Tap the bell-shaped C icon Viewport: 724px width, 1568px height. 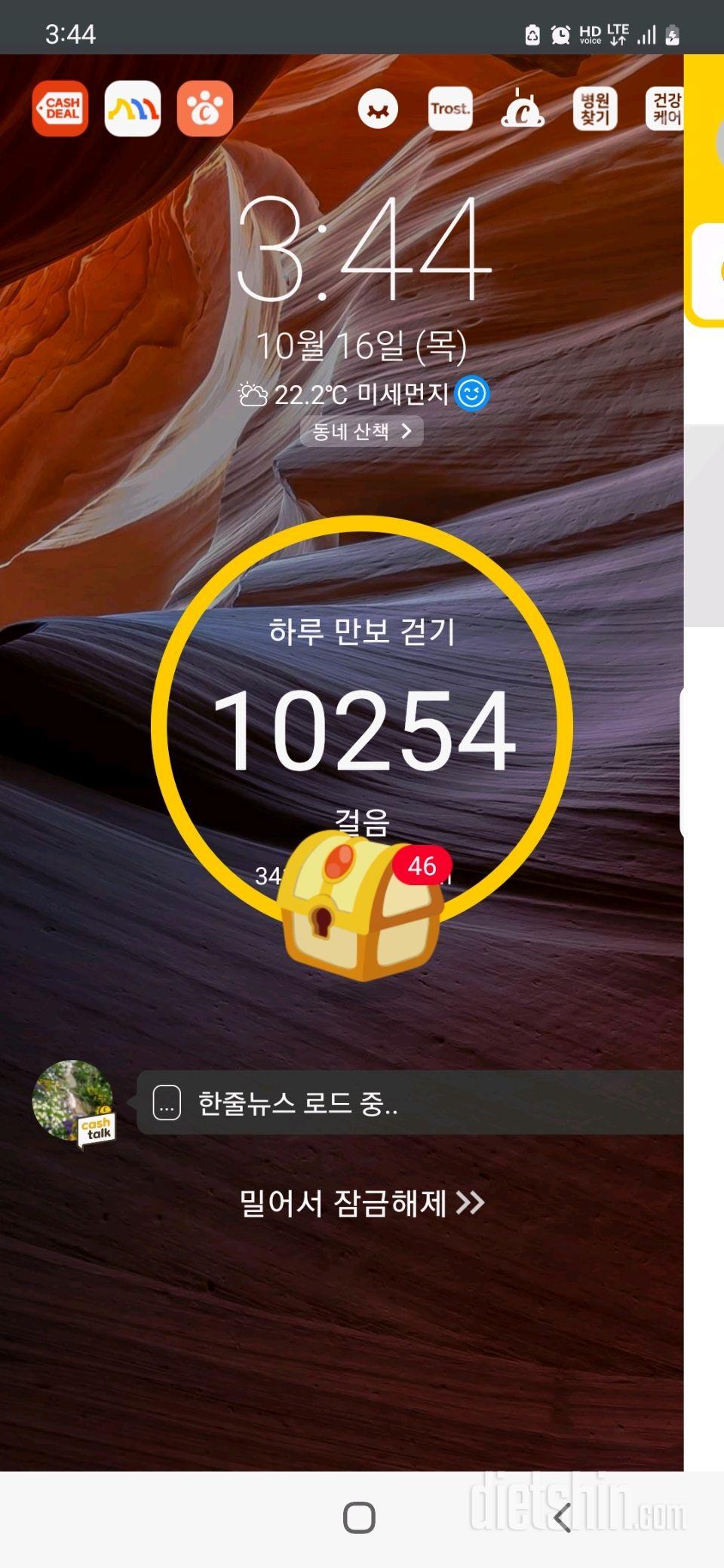[523, 109]
